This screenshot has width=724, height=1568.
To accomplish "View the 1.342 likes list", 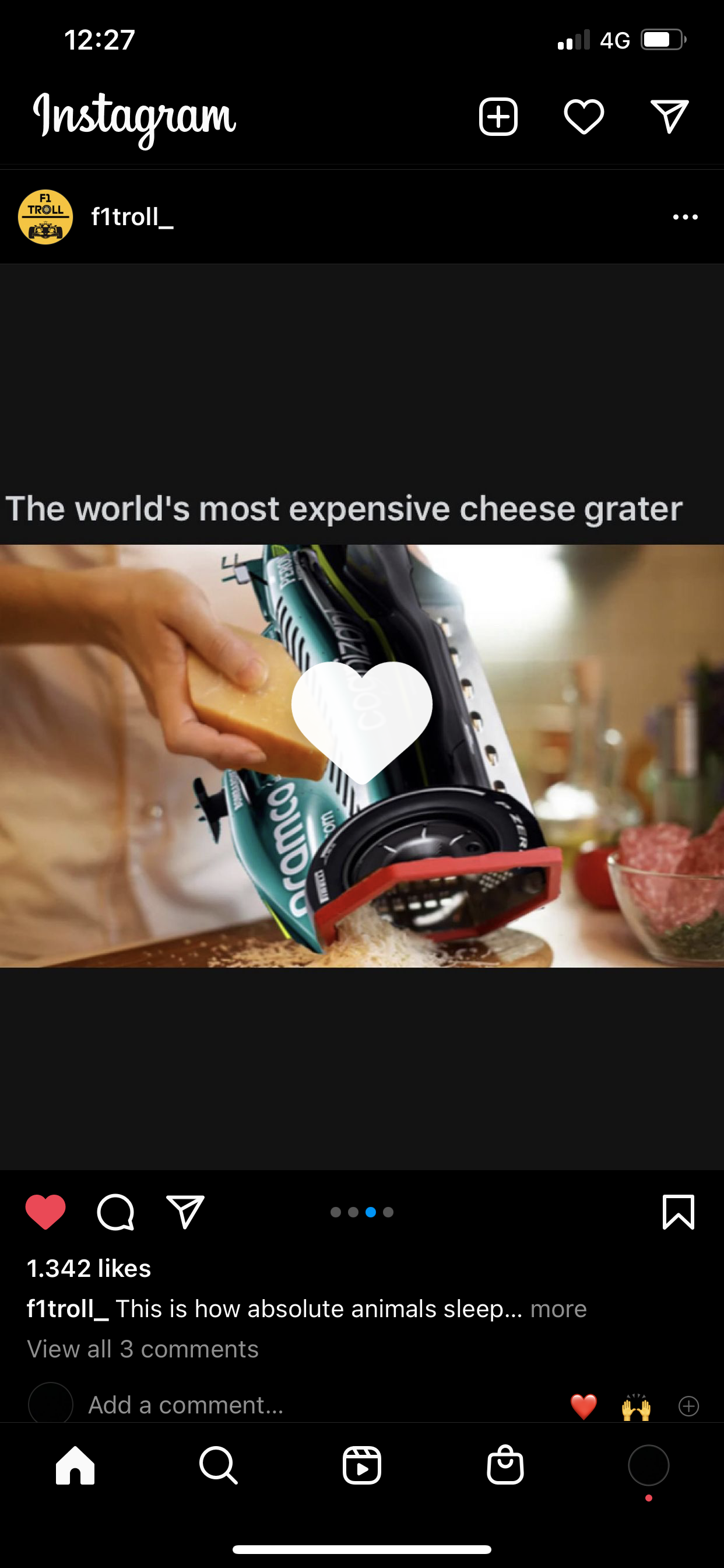I will tap(89, 1269).
